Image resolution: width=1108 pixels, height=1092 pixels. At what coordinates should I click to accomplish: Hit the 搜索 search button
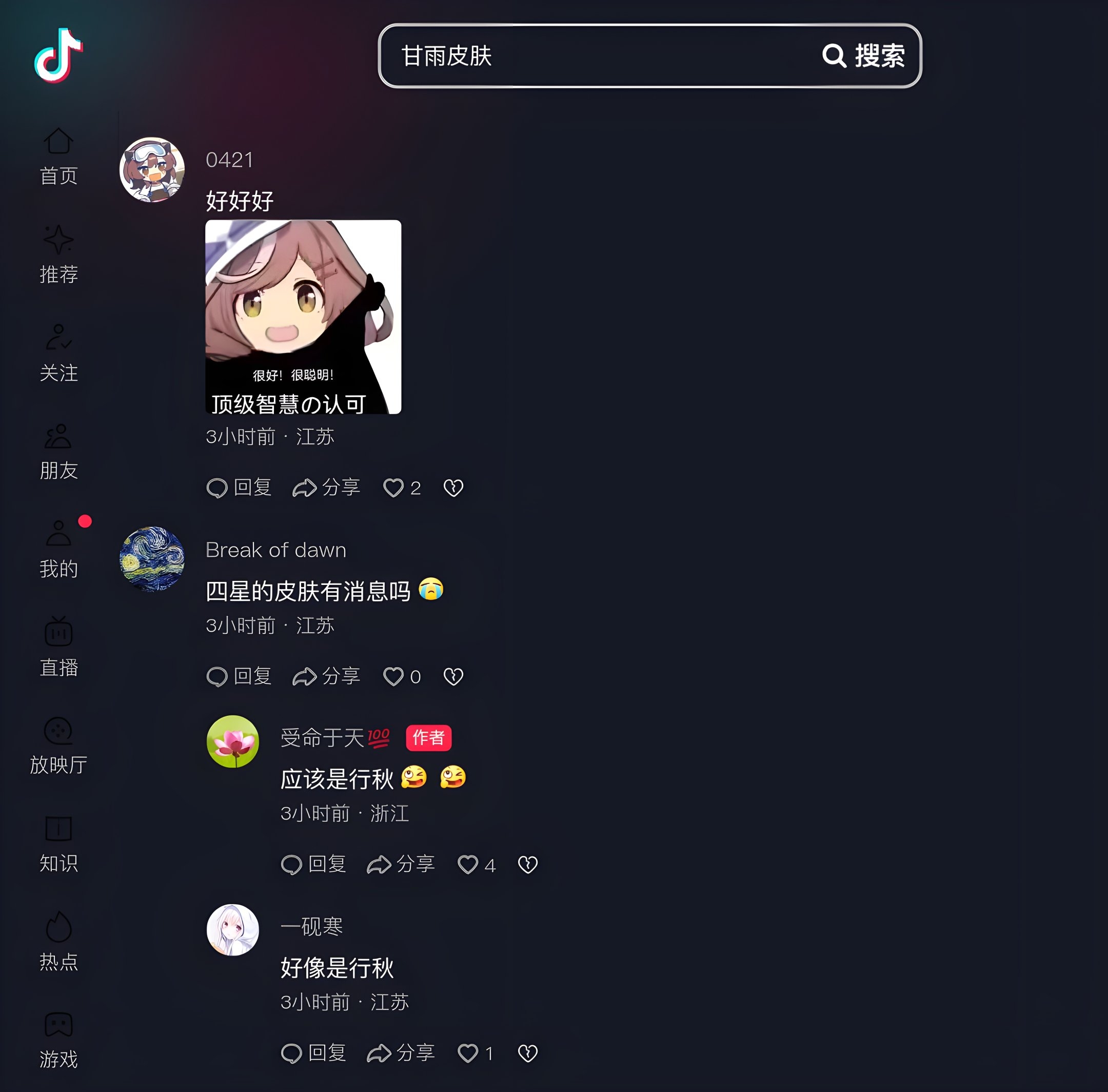point(864,56)
